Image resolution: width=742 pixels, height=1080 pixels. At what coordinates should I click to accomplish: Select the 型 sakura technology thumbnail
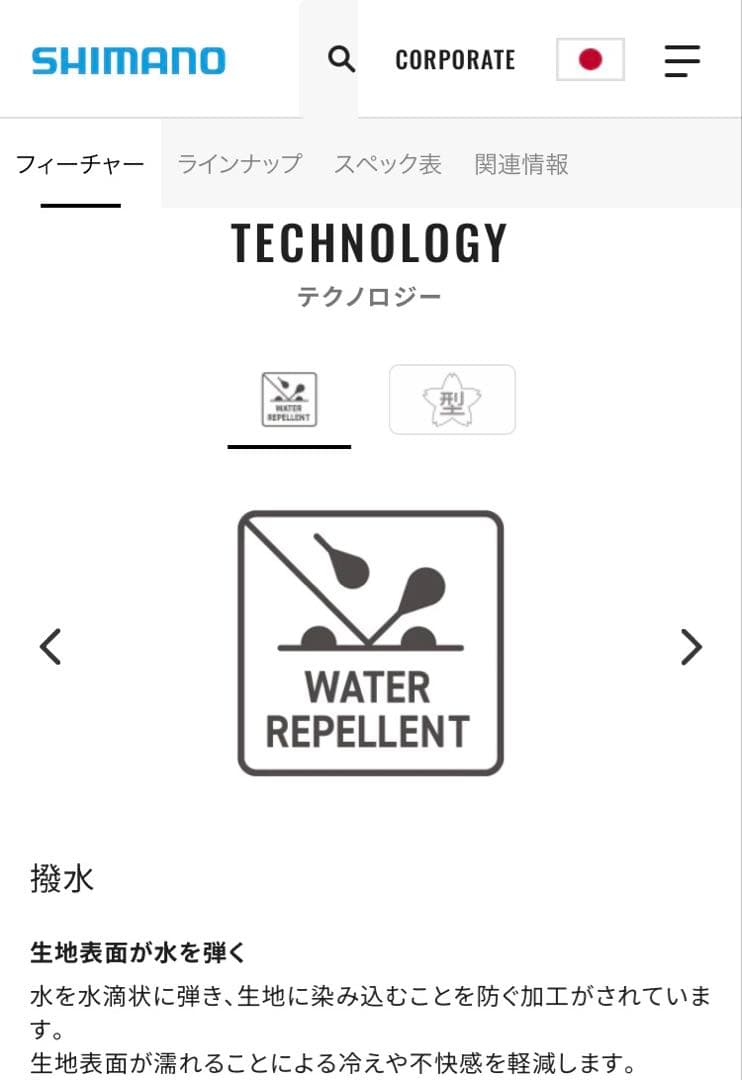(452, 399)
